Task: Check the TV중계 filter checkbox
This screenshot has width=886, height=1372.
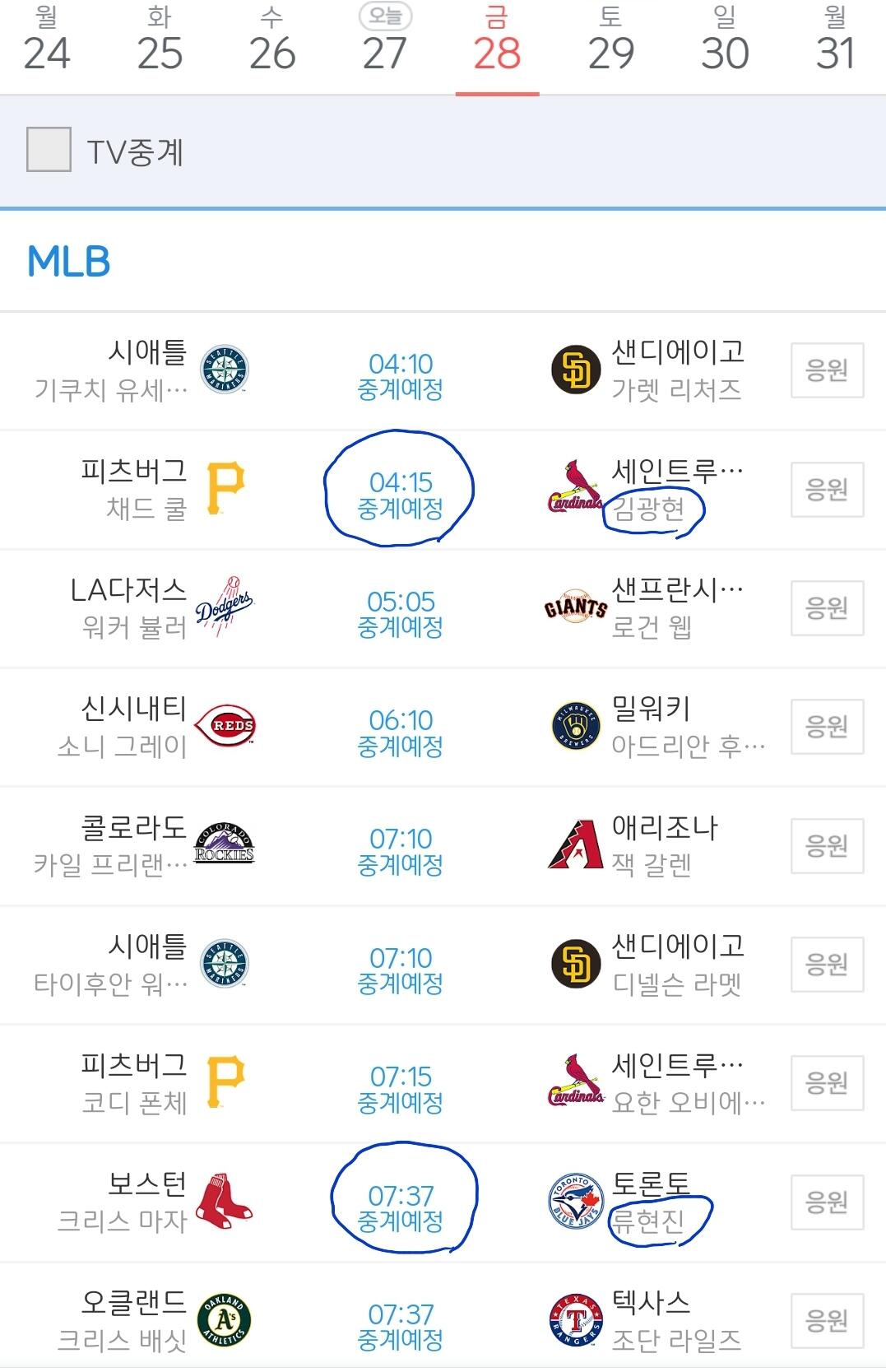Action: [49, 150]
